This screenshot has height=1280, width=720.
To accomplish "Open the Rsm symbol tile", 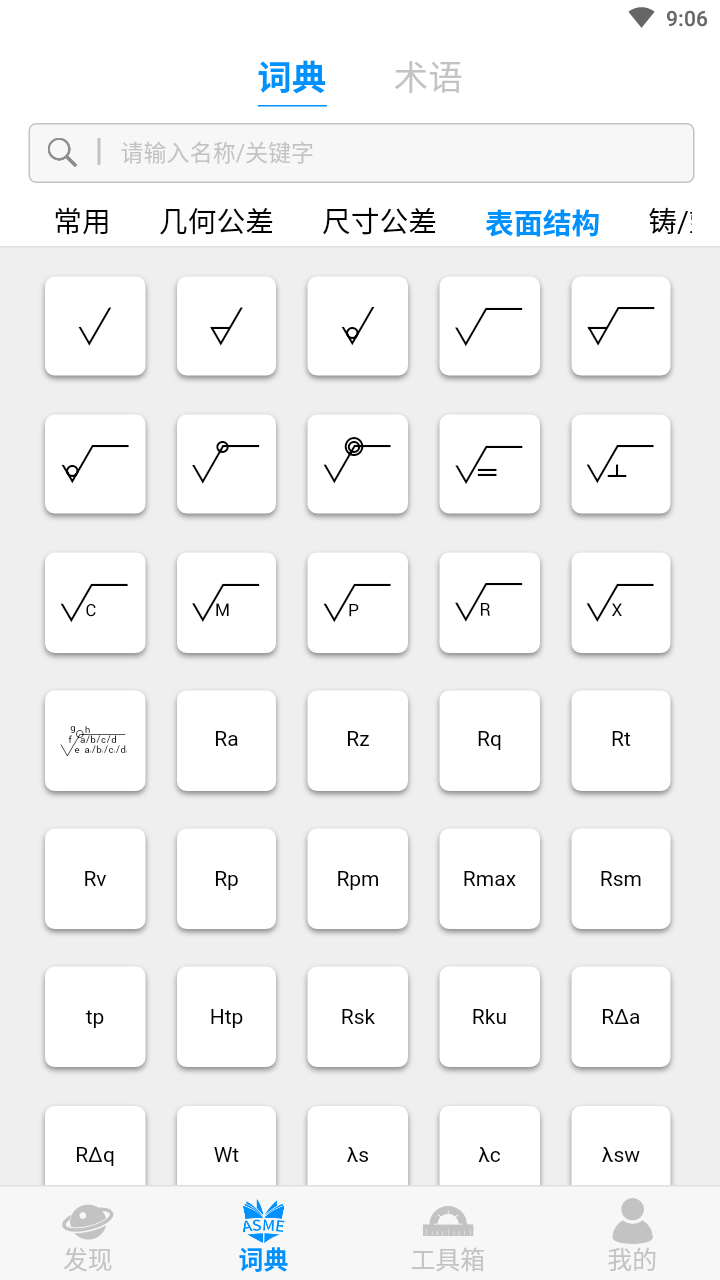I will point(621,879).
